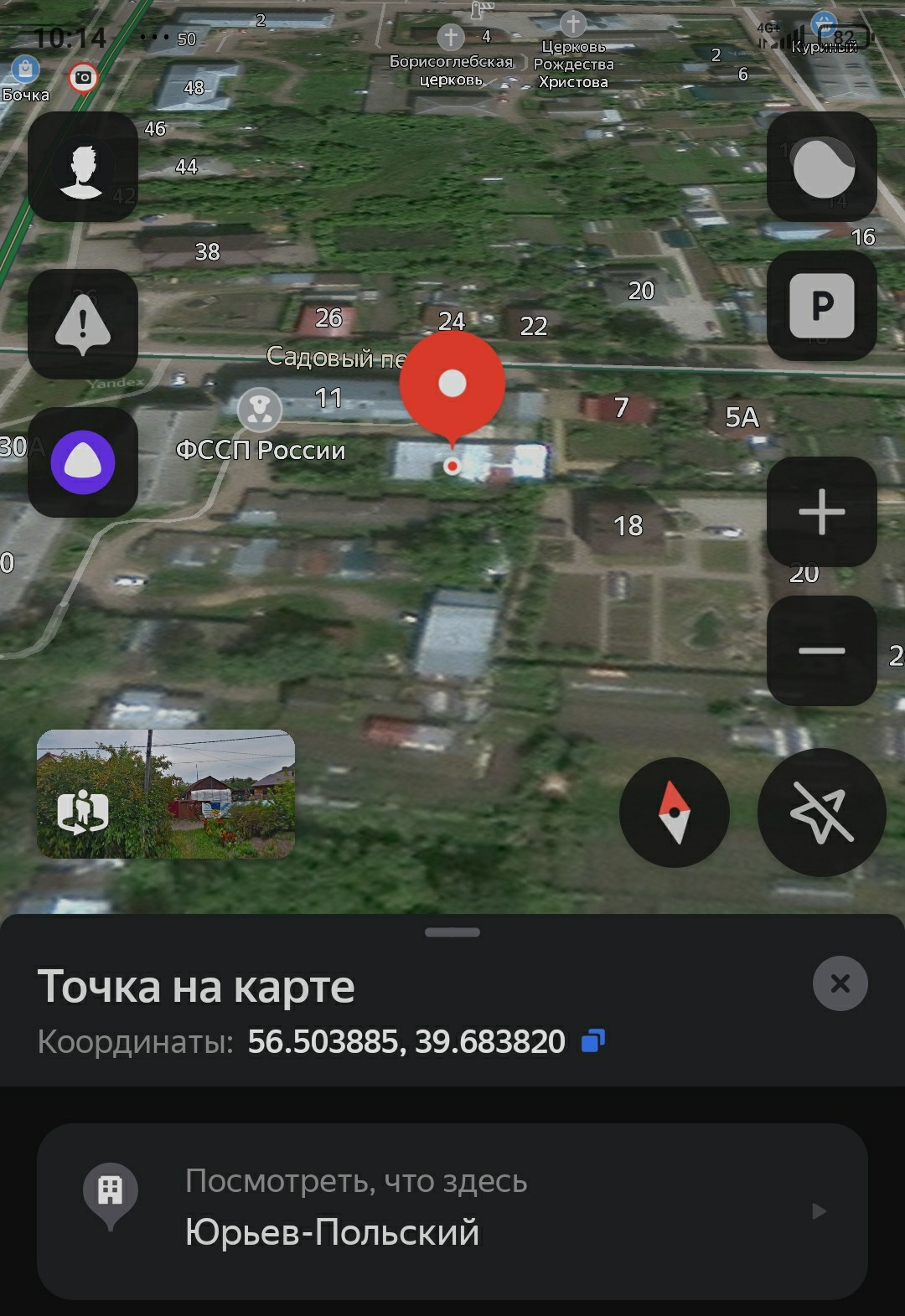Select the Борисоглебская церковь marker
The width and height of the screenshot is (905, 1316).
tap(451, 37)
